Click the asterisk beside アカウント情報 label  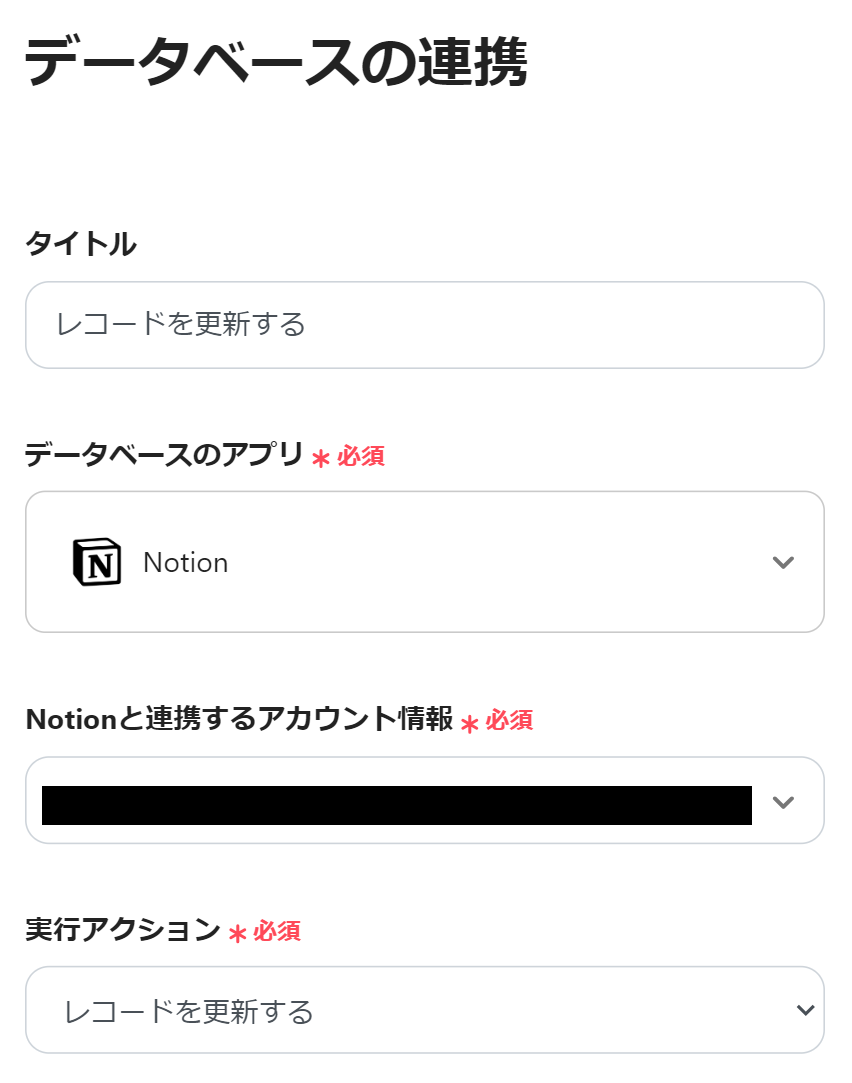470,721
